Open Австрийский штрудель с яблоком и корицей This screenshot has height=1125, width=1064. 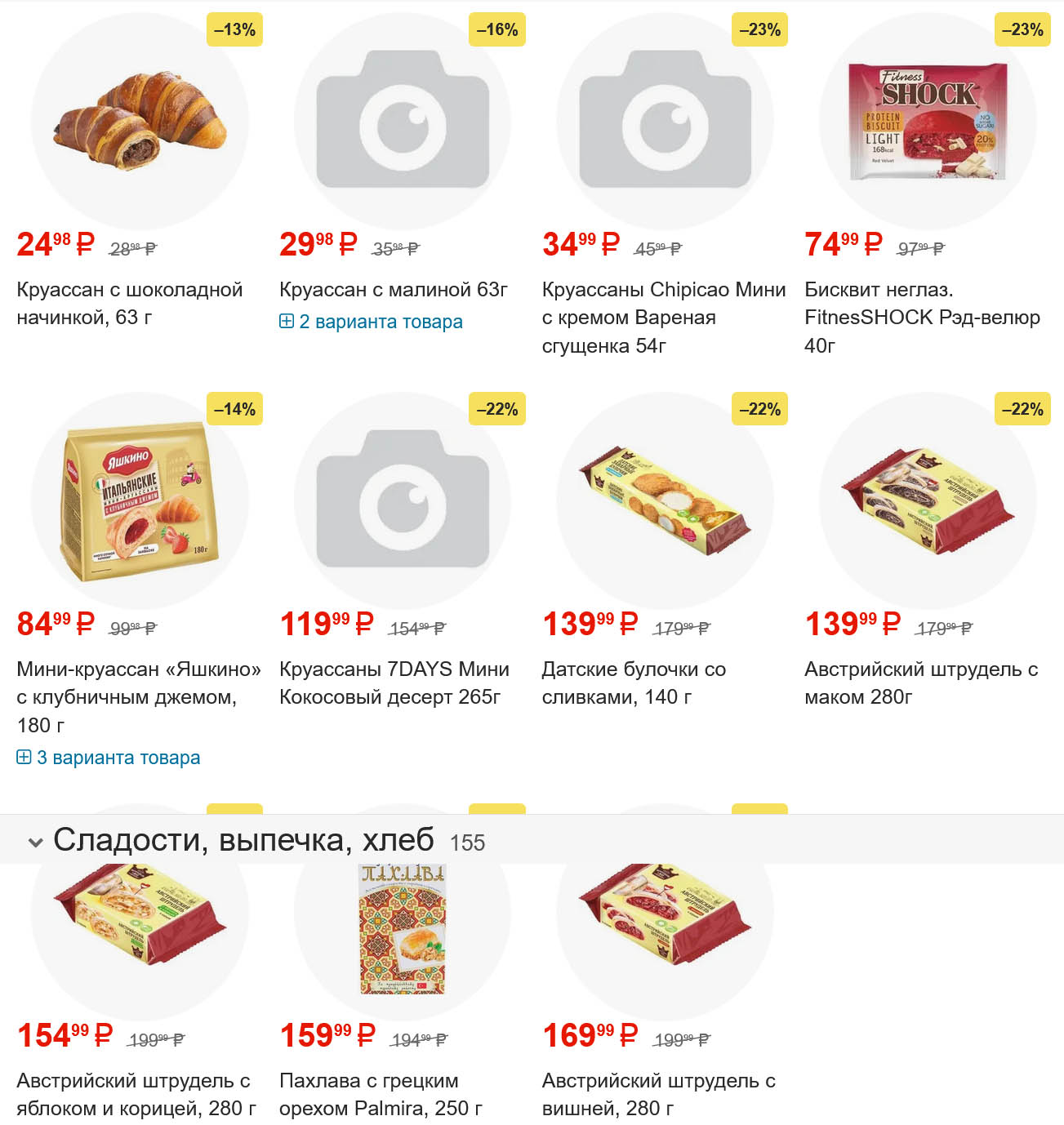pos(136,1094)
